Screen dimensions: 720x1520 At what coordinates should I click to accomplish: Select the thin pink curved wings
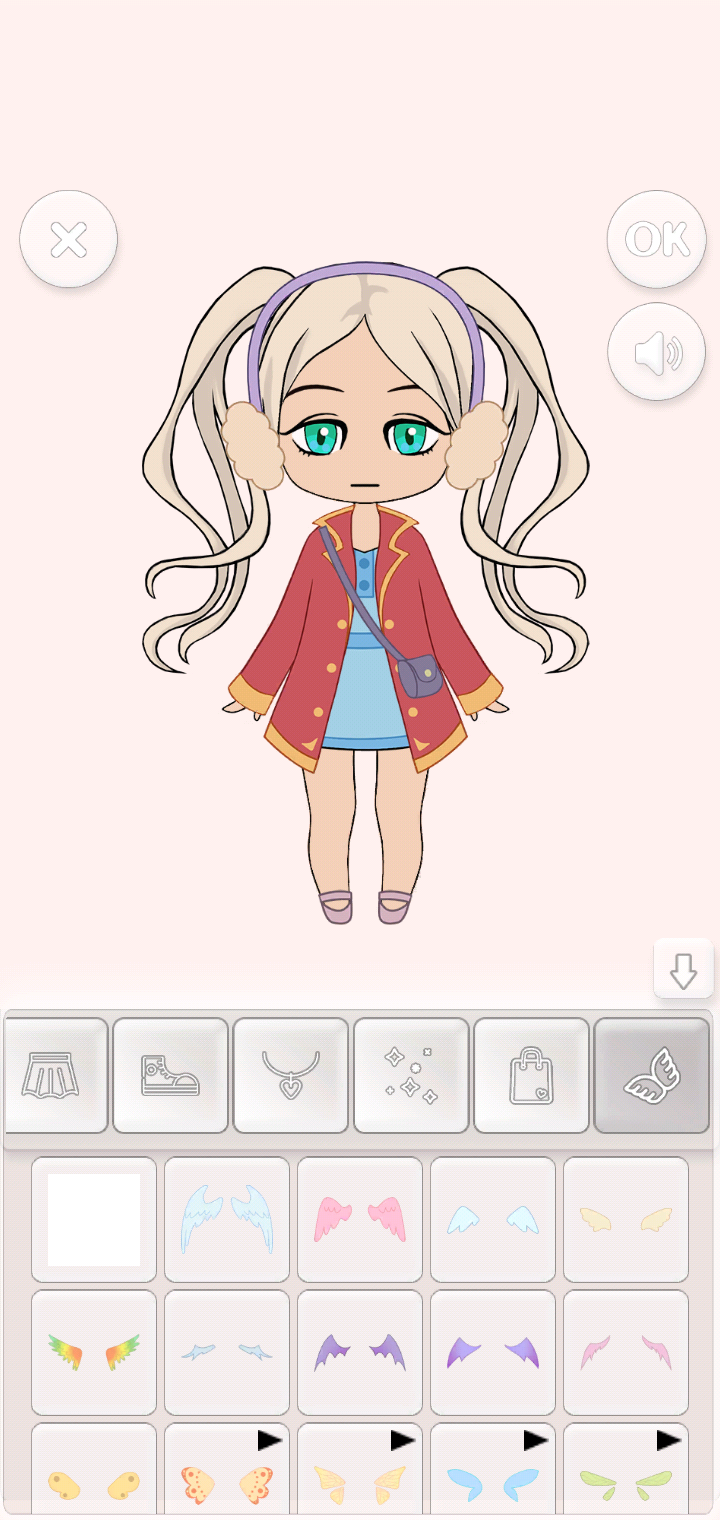point(626,1352)
